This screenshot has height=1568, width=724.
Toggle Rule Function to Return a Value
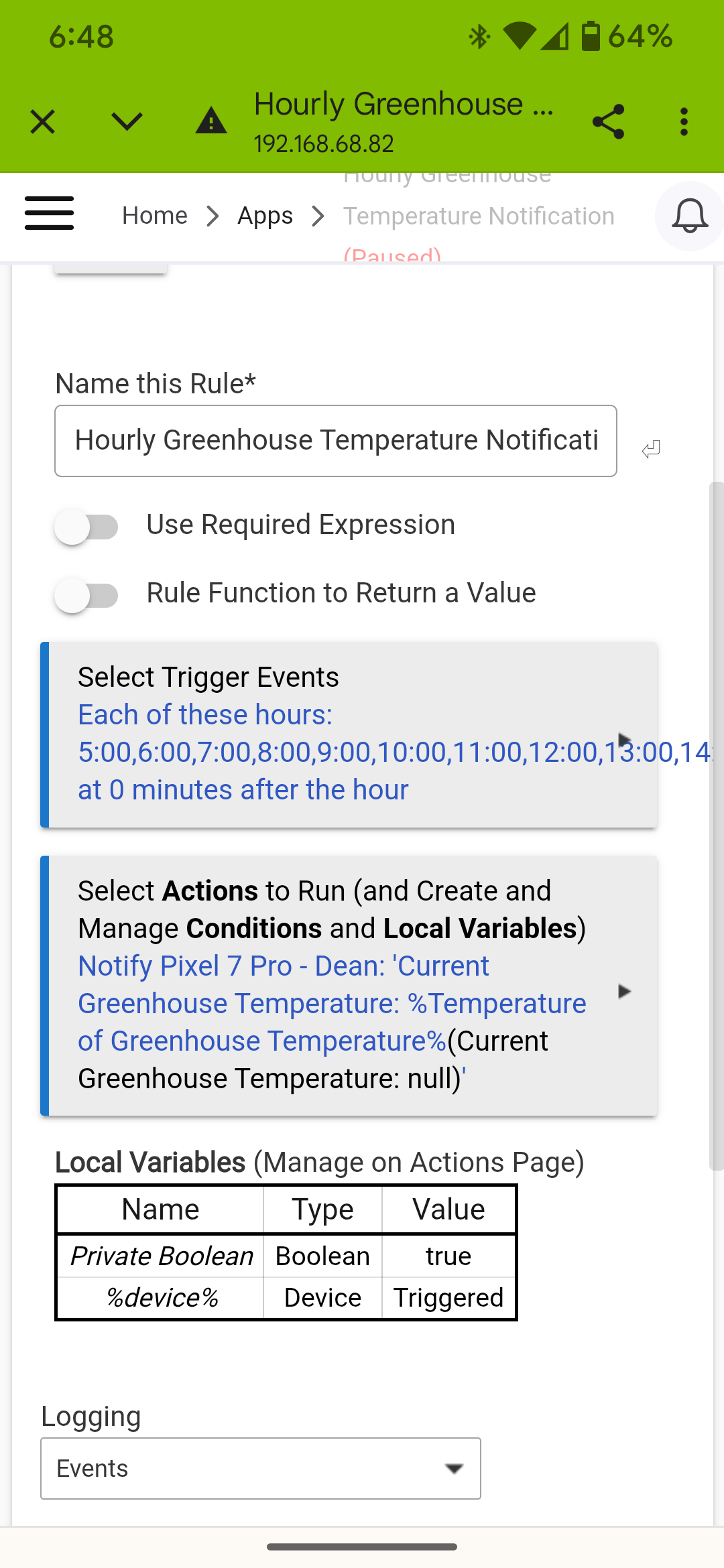pyautogui.click(x=86, y=595)
